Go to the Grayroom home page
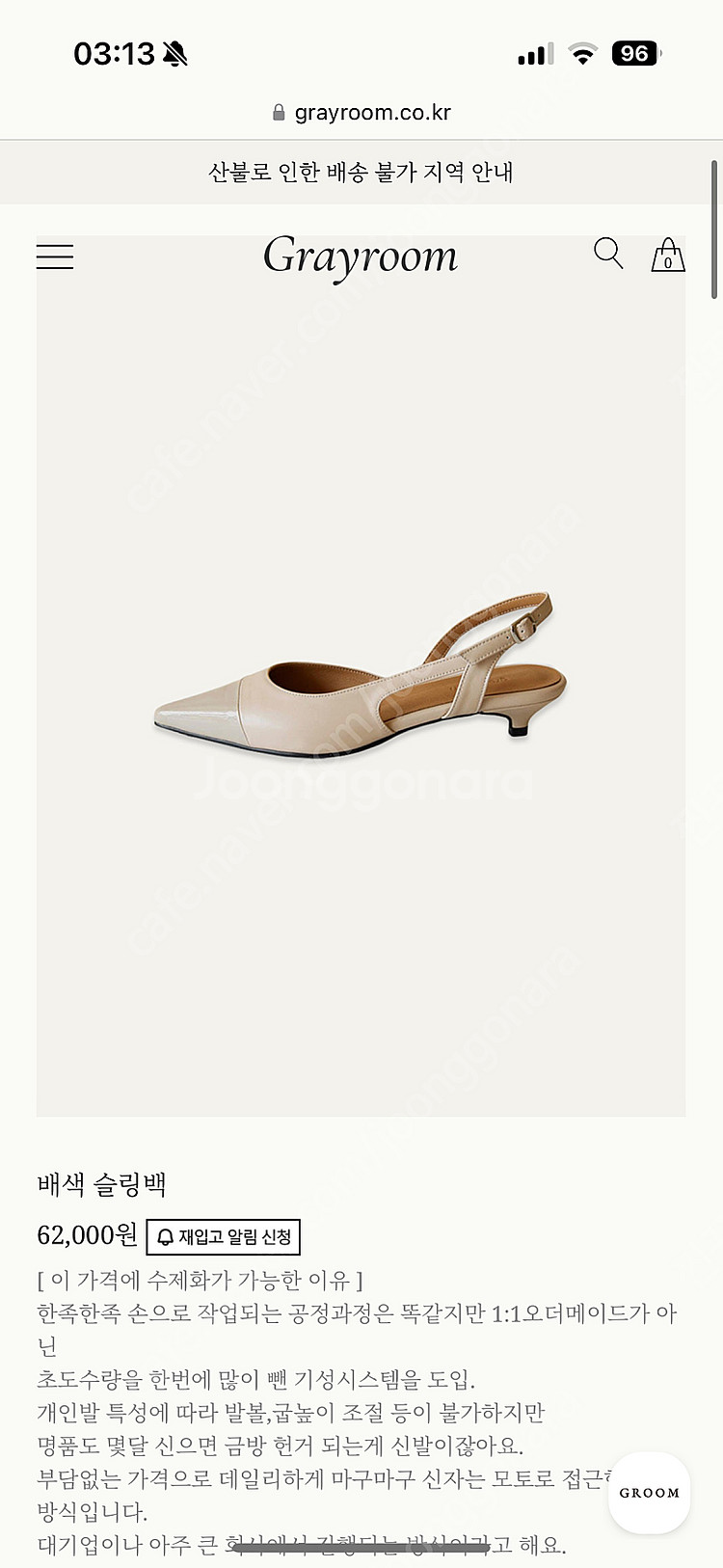The image size is (723, 1568). click(361, 257)
